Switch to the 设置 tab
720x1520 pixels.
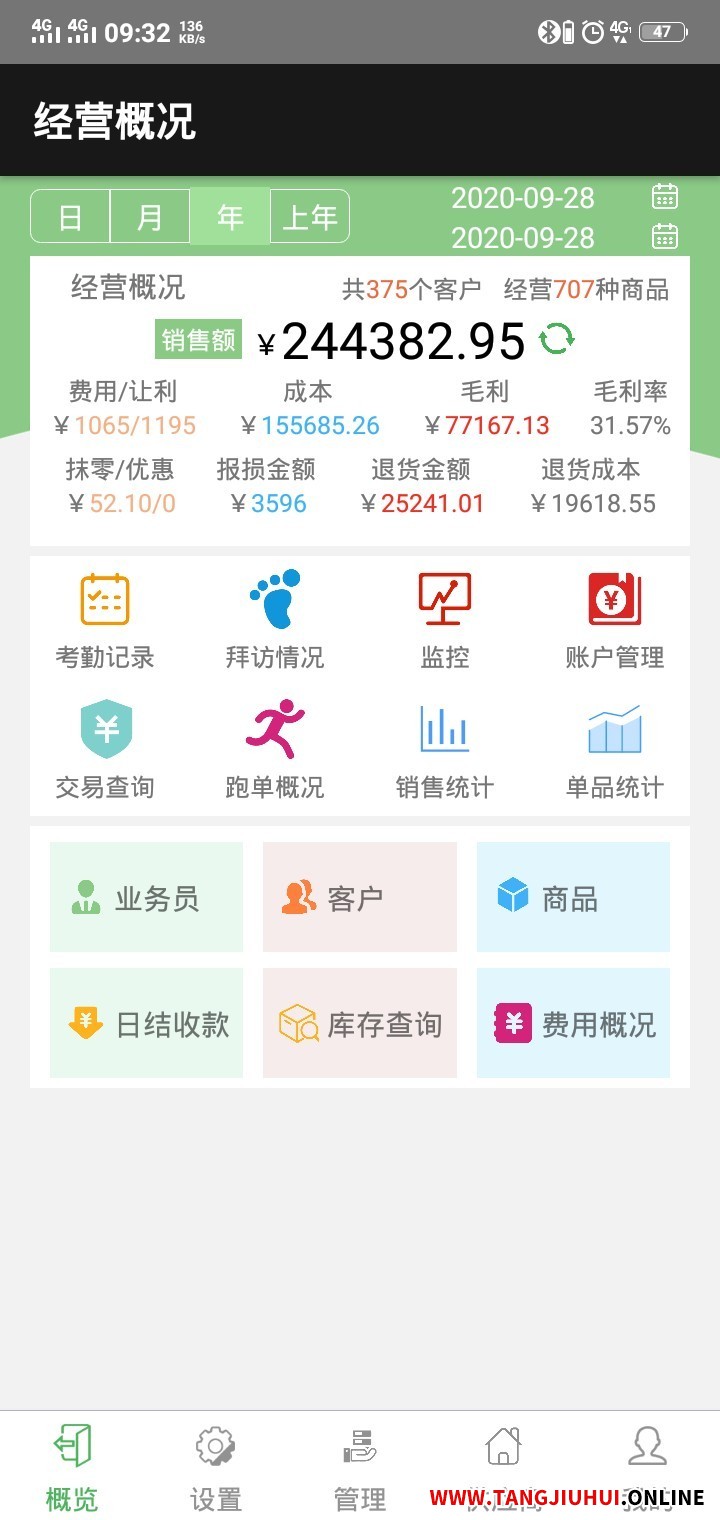pos(216,1468)
